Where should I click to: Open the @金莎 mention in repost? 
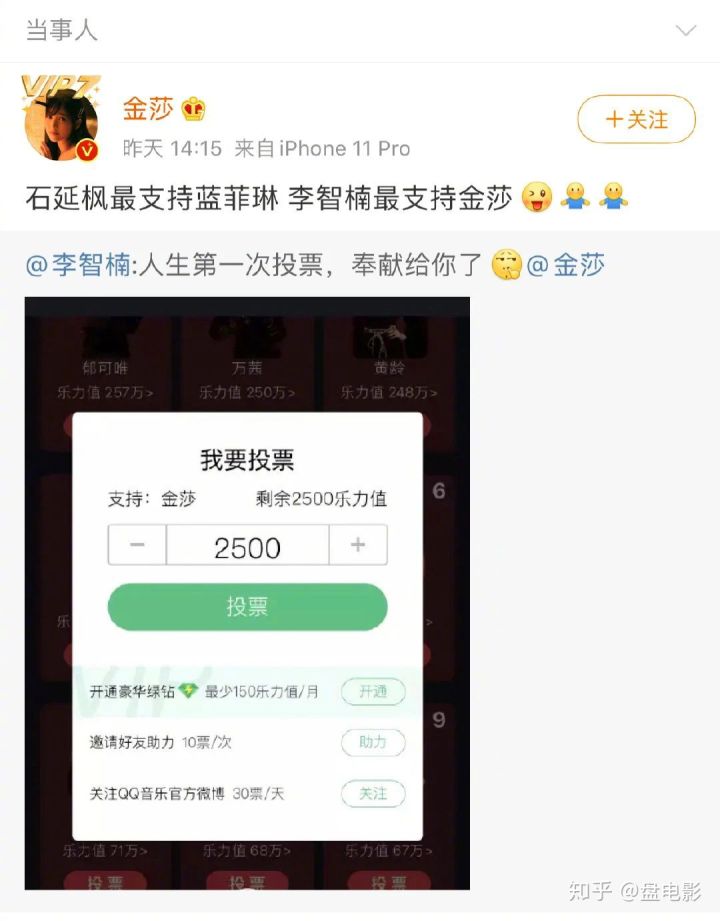pyautogui.click(x=565, y=266)
